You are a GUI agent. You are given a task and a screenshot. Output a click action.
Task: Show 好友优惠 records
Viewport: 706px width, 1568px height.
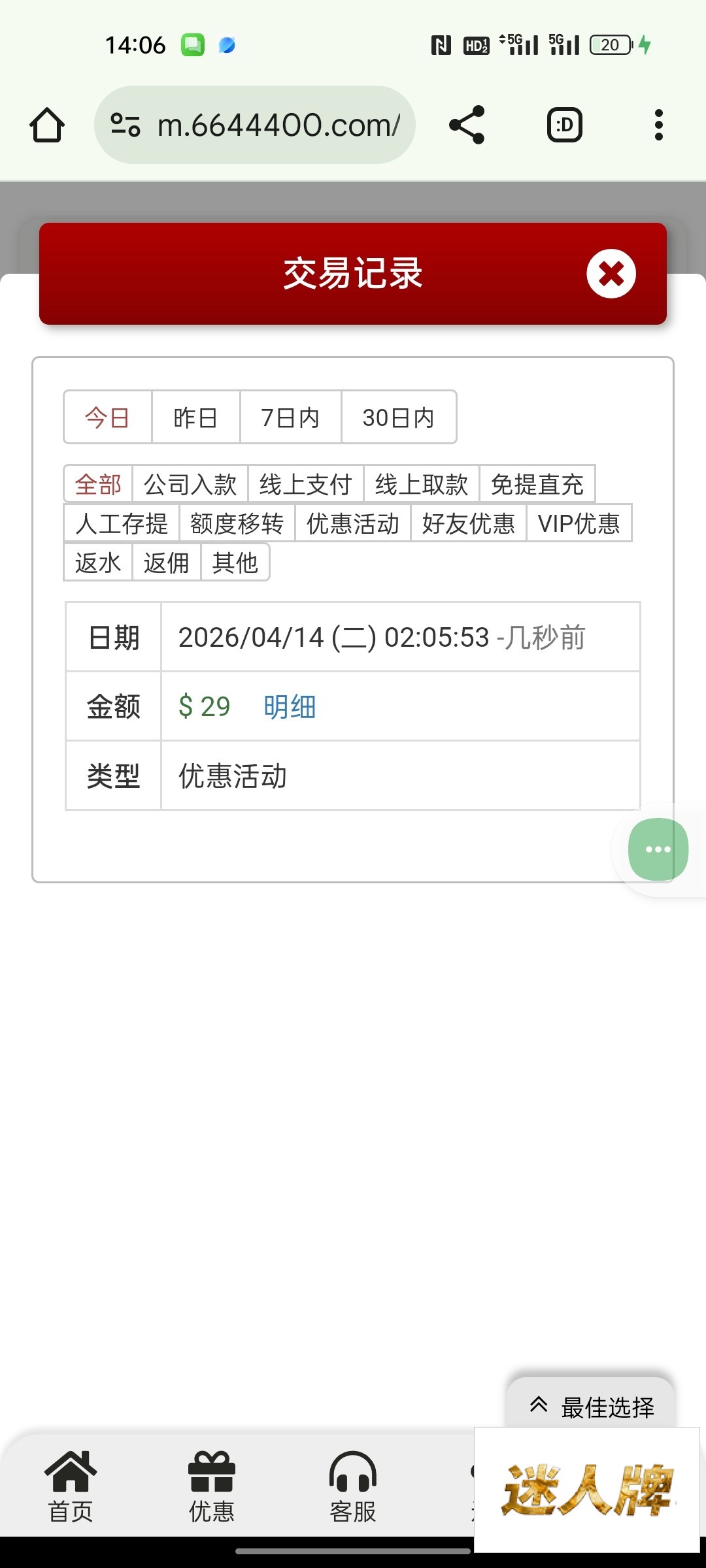468,523
